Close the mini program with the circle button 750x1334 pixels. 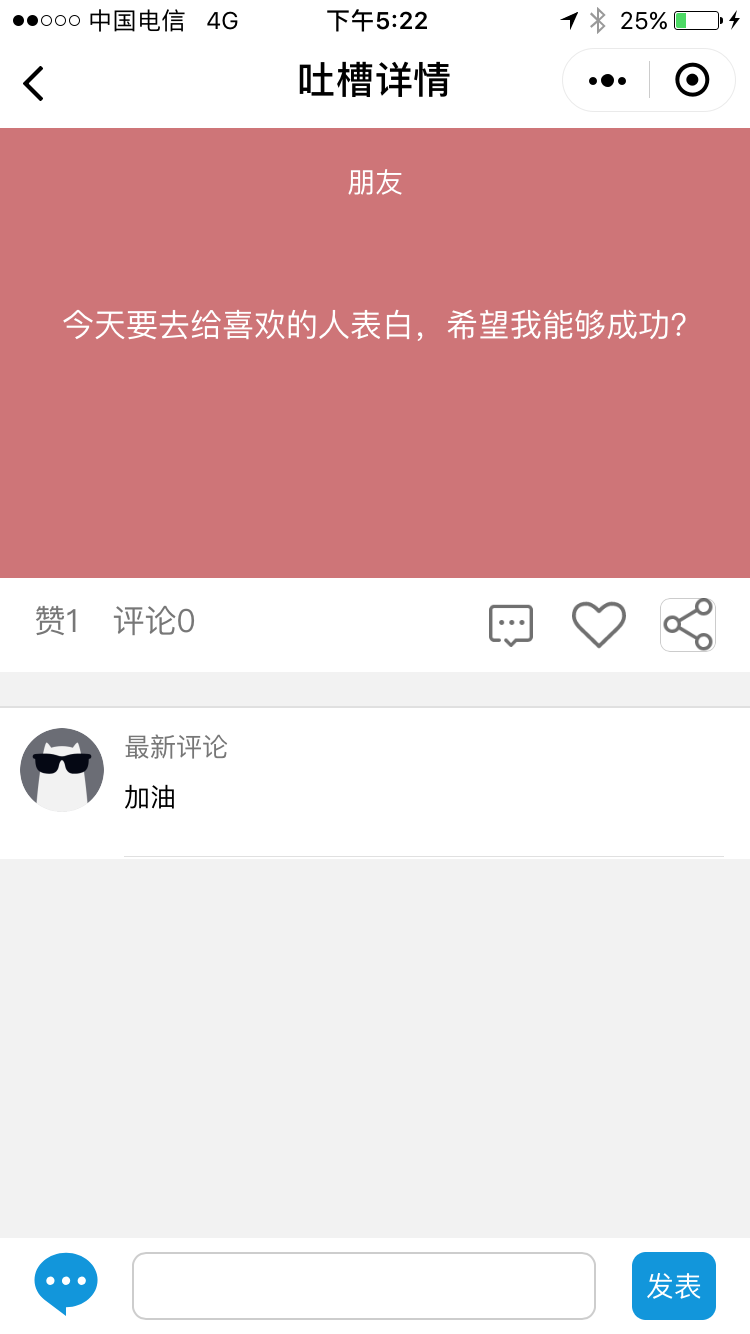pyautogui.click(x=692, y=80)
